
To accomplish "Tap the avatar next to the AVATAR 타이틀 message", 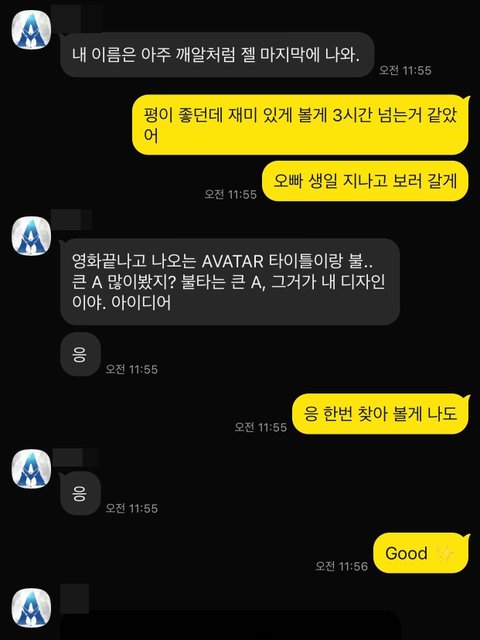I will pos(31,236).
